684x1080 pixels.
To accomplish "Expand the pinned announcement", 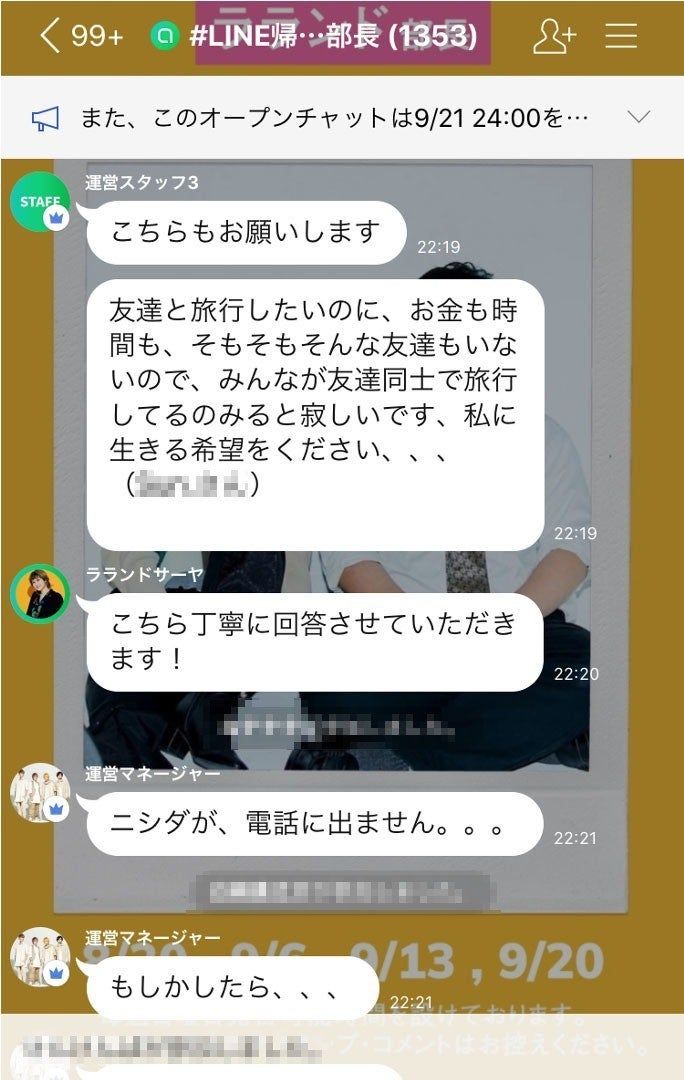I will pyautogui.click(x=638, y=117).
